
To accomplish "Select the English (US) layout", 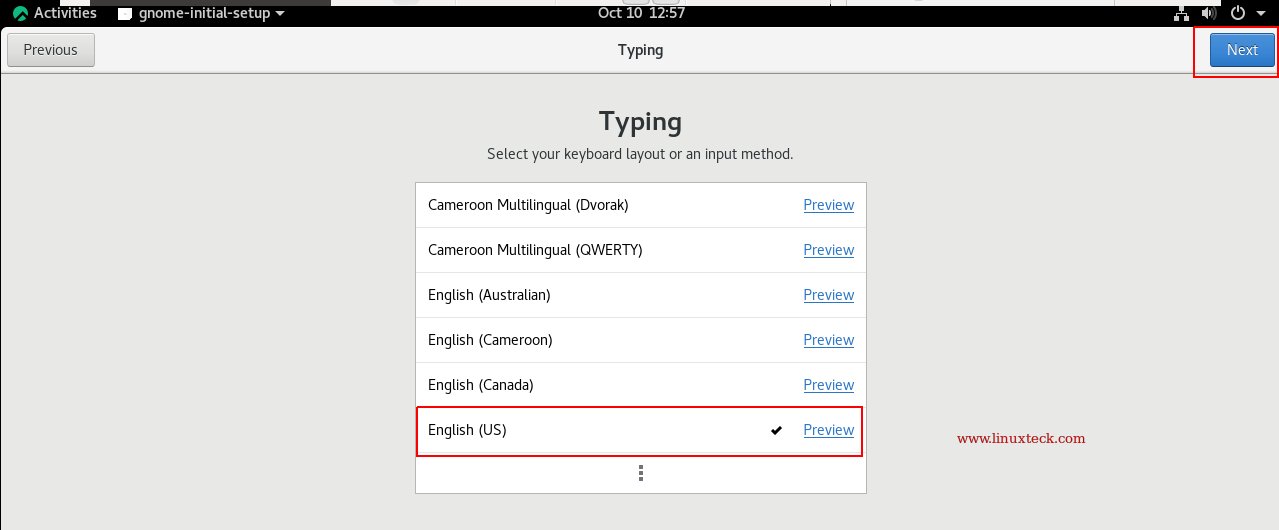I will pyautogui.click(x=467, y=430).
